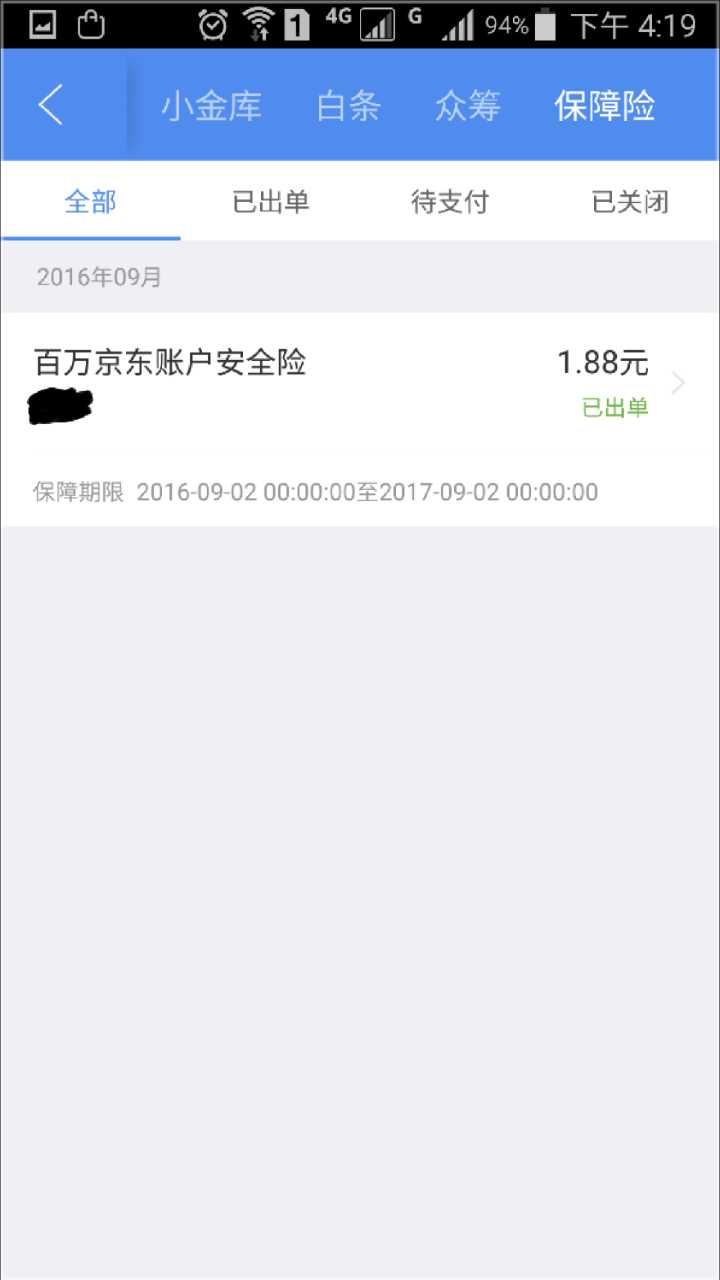The width and height of the screenshot is (720, 1280).
Task: Open the 白条 tab
Action: click(348, 106)
